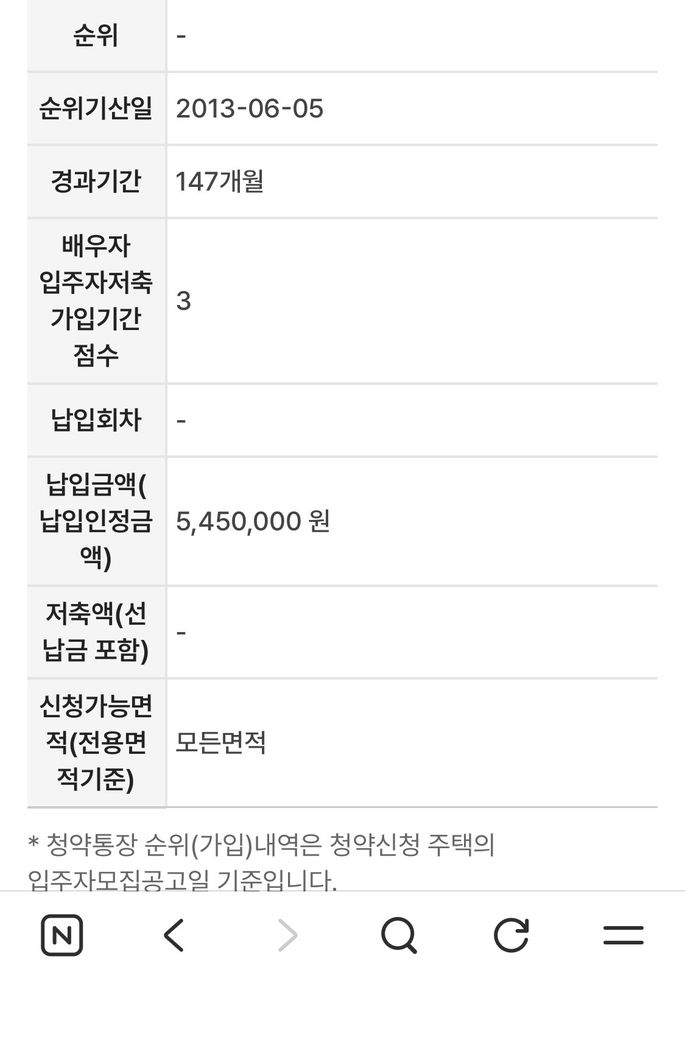Go back to the previous page

[x=174, y=936]
